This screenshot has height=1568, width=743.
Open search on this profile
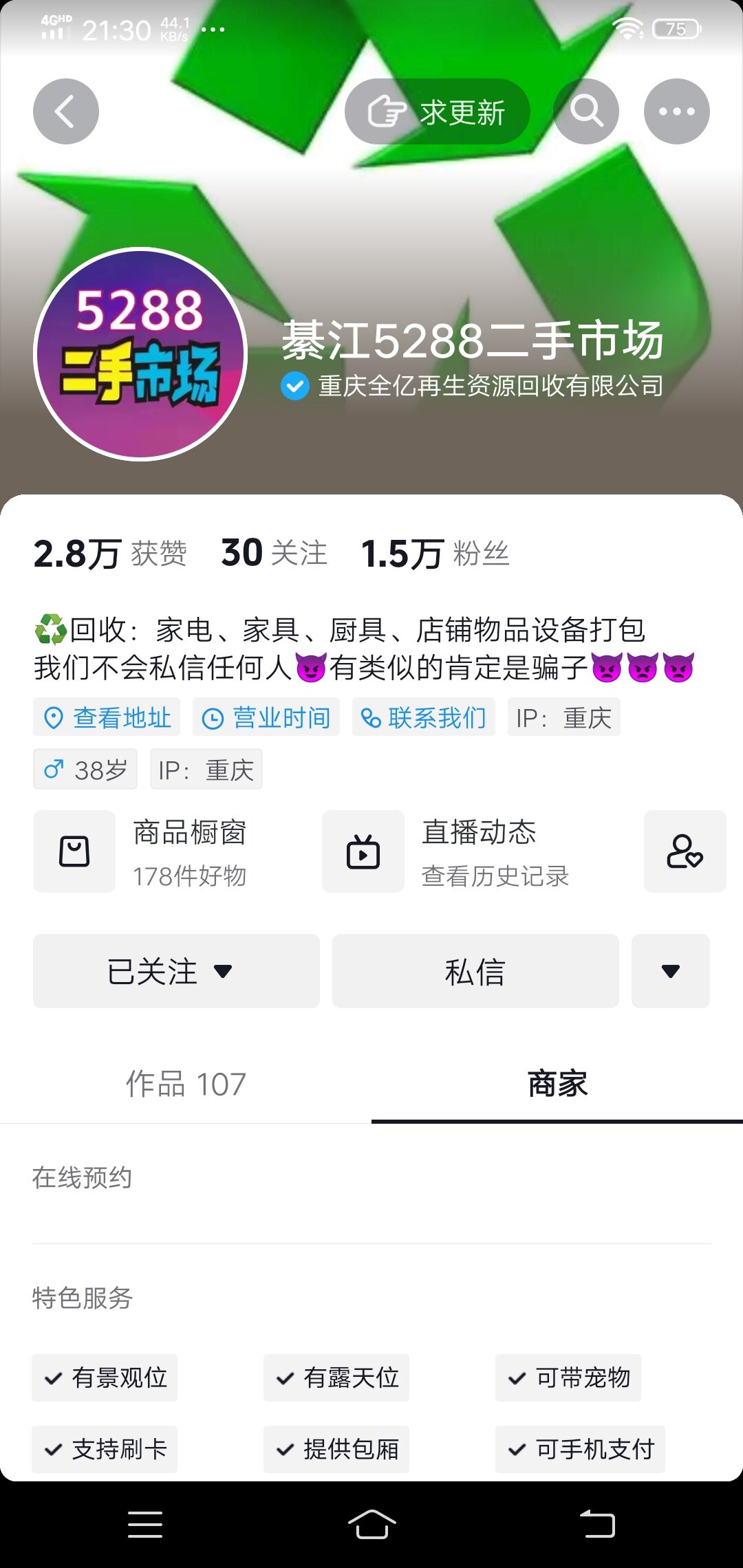click(x=586, y=111)
